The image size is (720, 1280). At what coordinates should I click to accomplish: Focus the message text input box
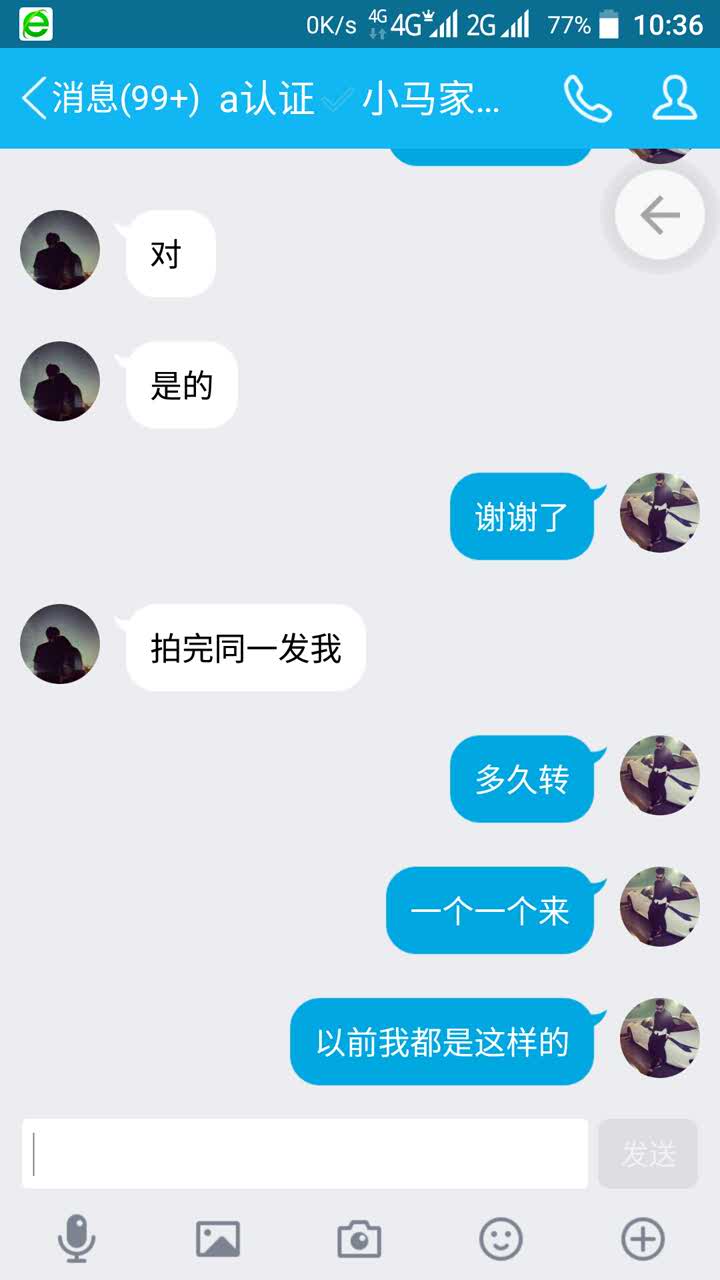(305, 1154)
